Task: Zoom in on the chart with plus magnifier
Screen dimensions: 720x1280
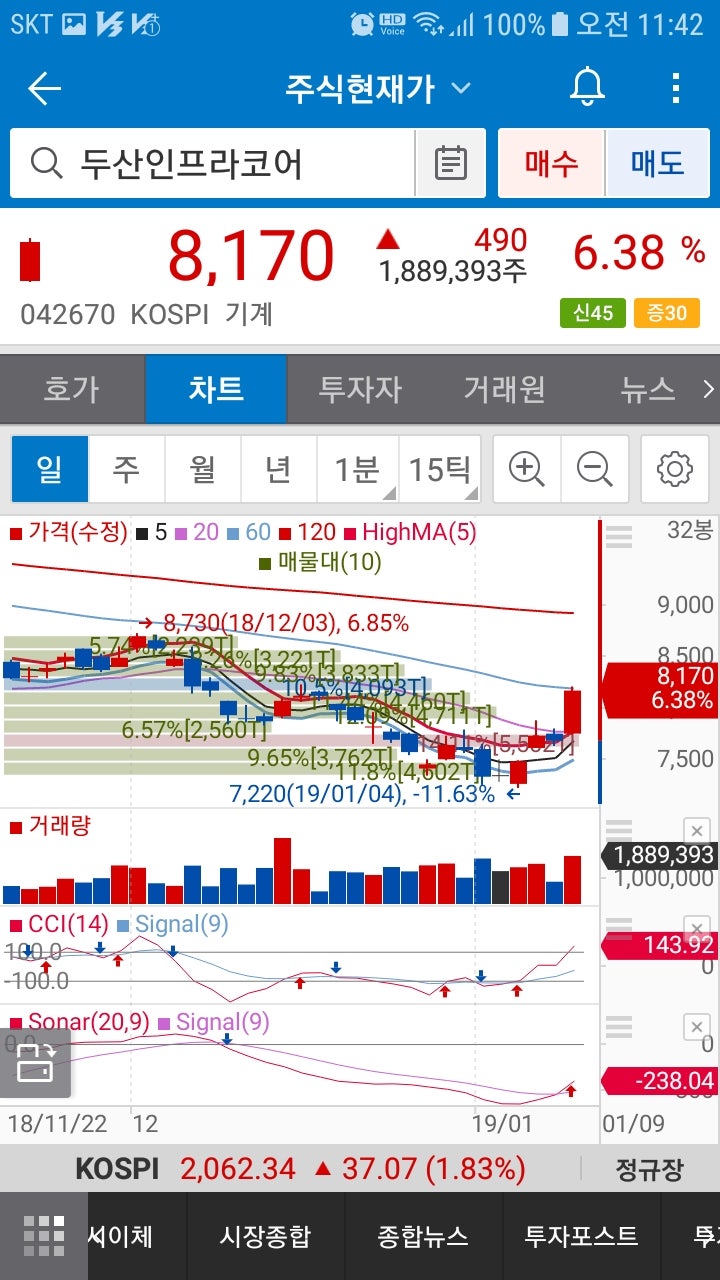Action: pos(527,468)
